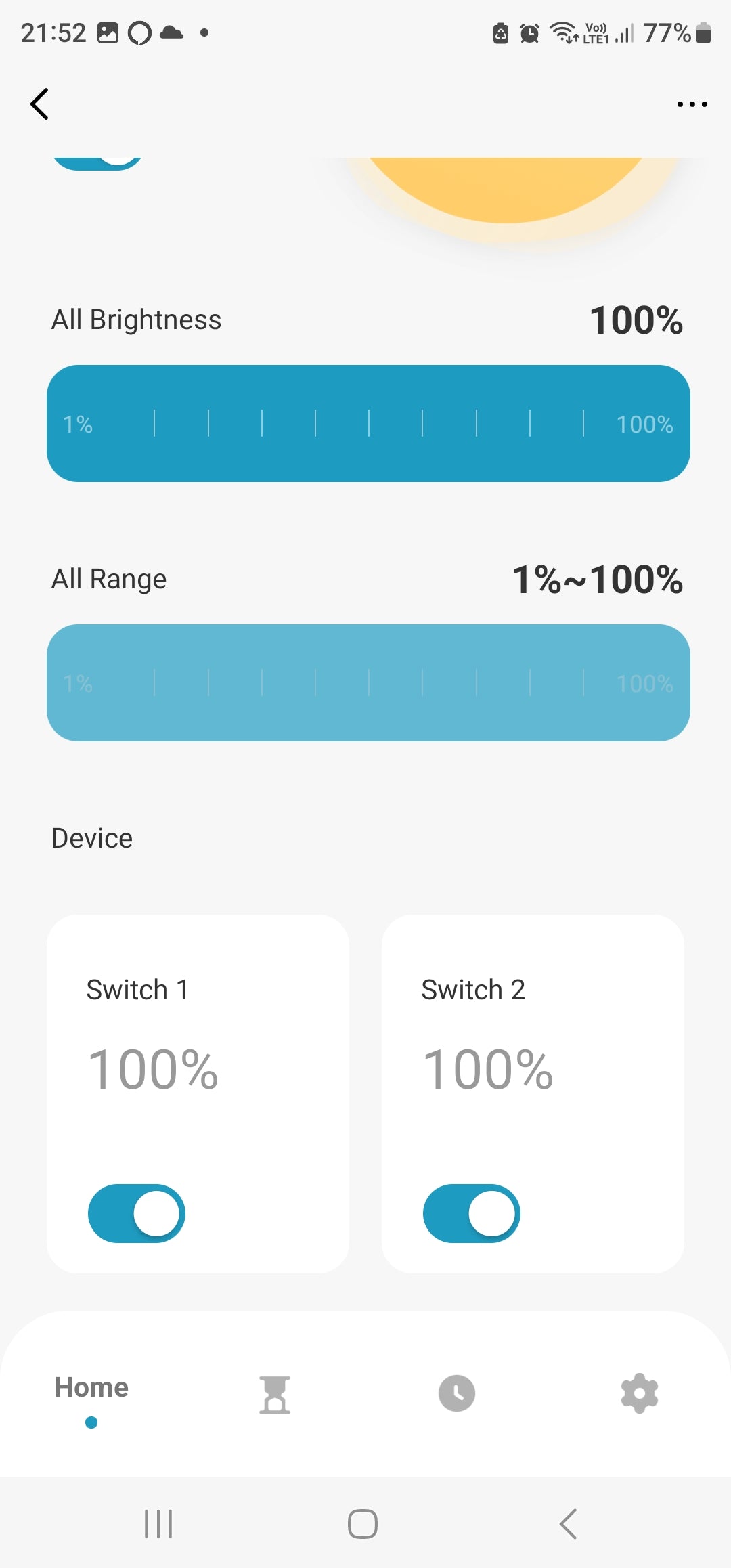Image resolution: width=731 pixels, height=1568 pixels.
Task: Select the Home tab
Action: pyautogui.click(x=91, y=1388)
